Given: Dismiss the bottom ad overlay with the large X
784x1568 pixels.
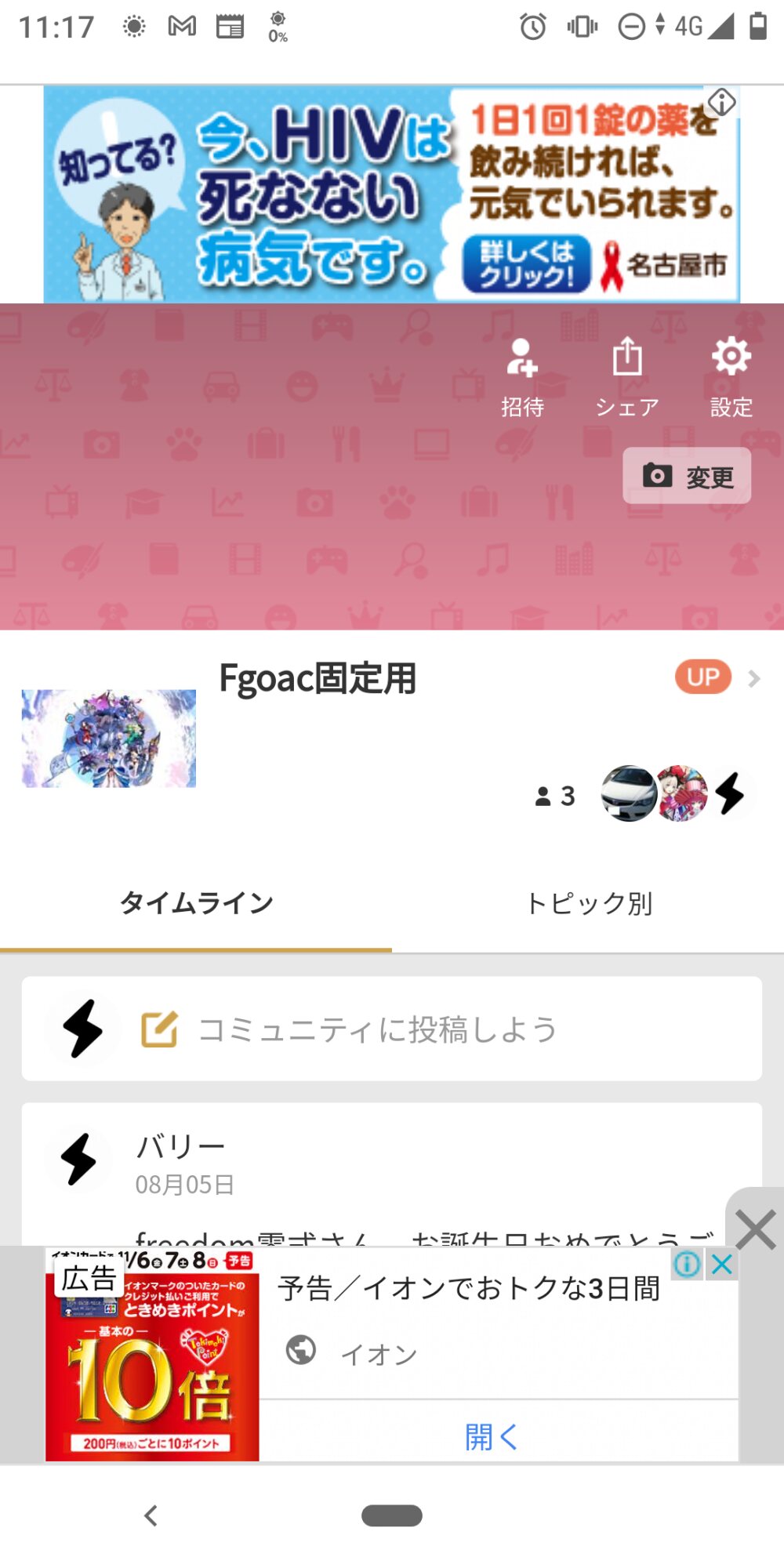Looking at the screenshot, I should (756, 1229).
